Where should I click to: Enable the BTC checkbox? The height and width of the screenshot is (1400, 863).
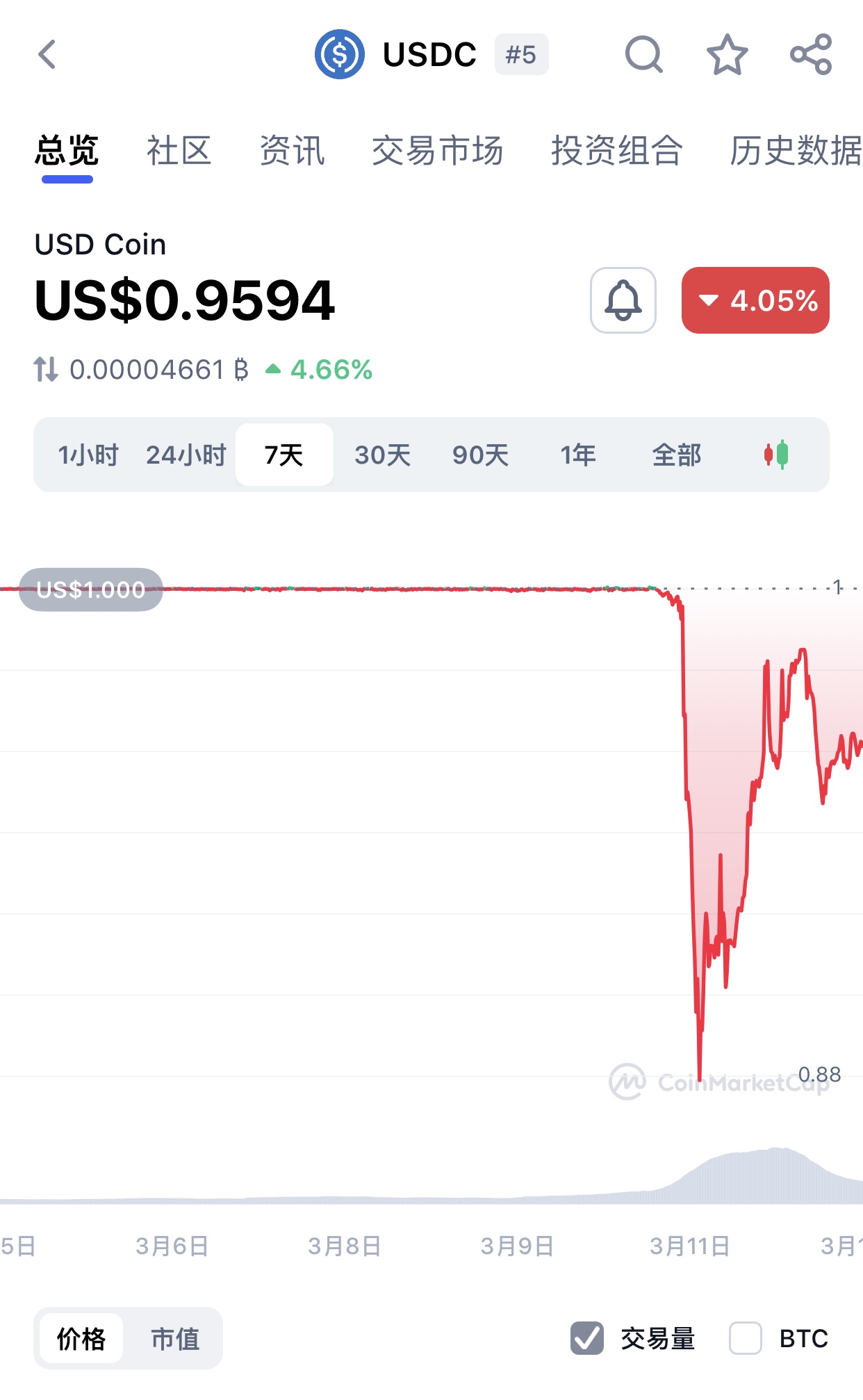(x=746, y=1338)
